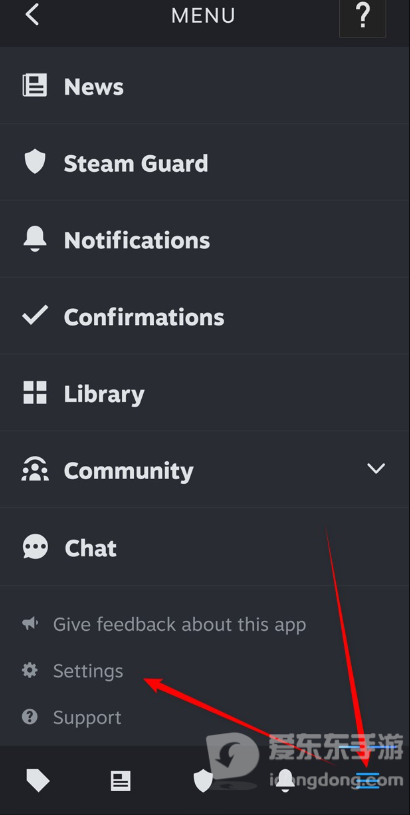
Task: Open Chat
Action: (x=205, y=547)
